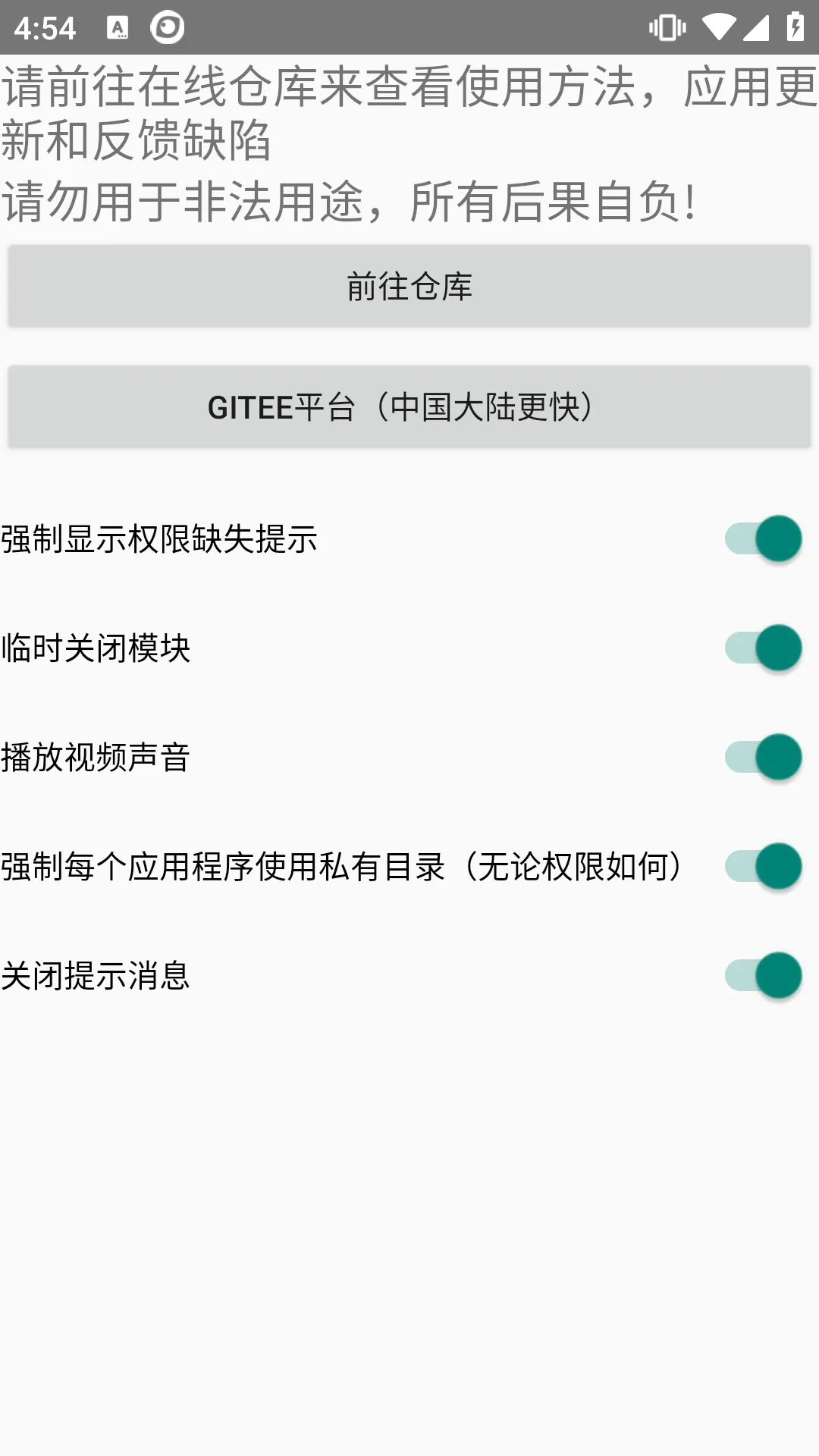Toggle the 播放视频声音 switch

click(x=762, y=758)
